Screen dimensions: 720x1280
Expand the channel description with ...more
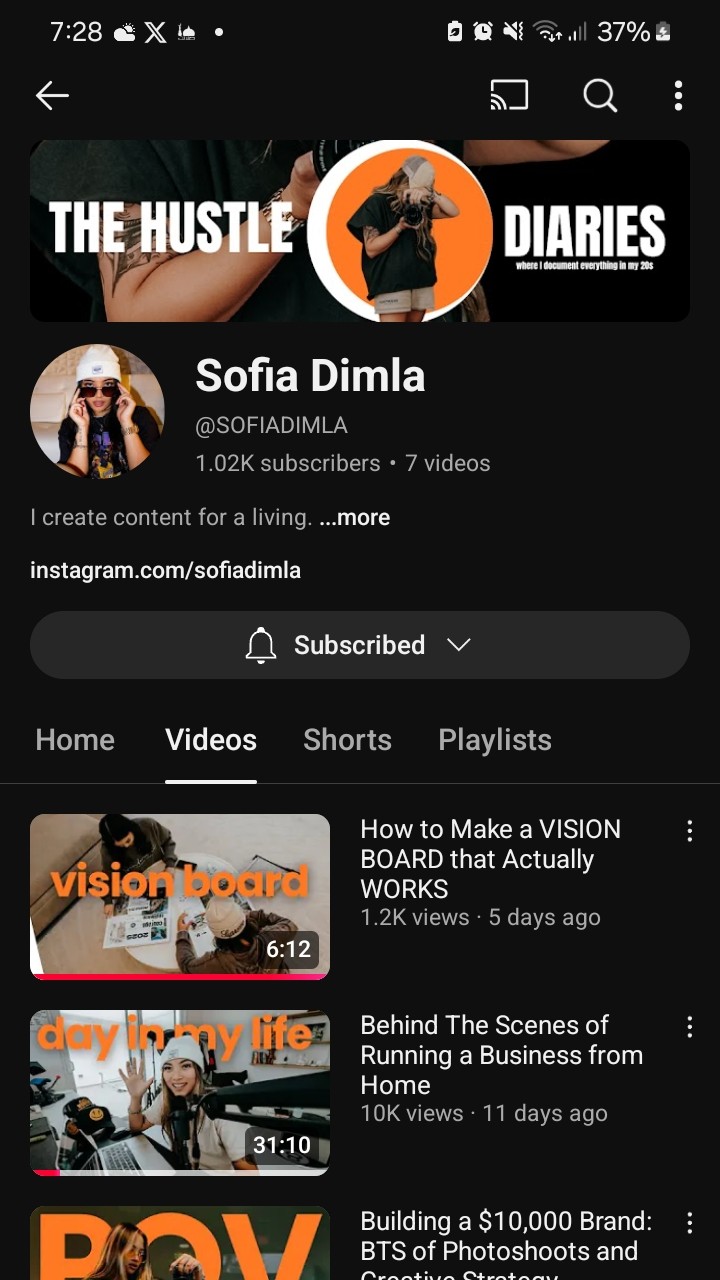(354, 518)
